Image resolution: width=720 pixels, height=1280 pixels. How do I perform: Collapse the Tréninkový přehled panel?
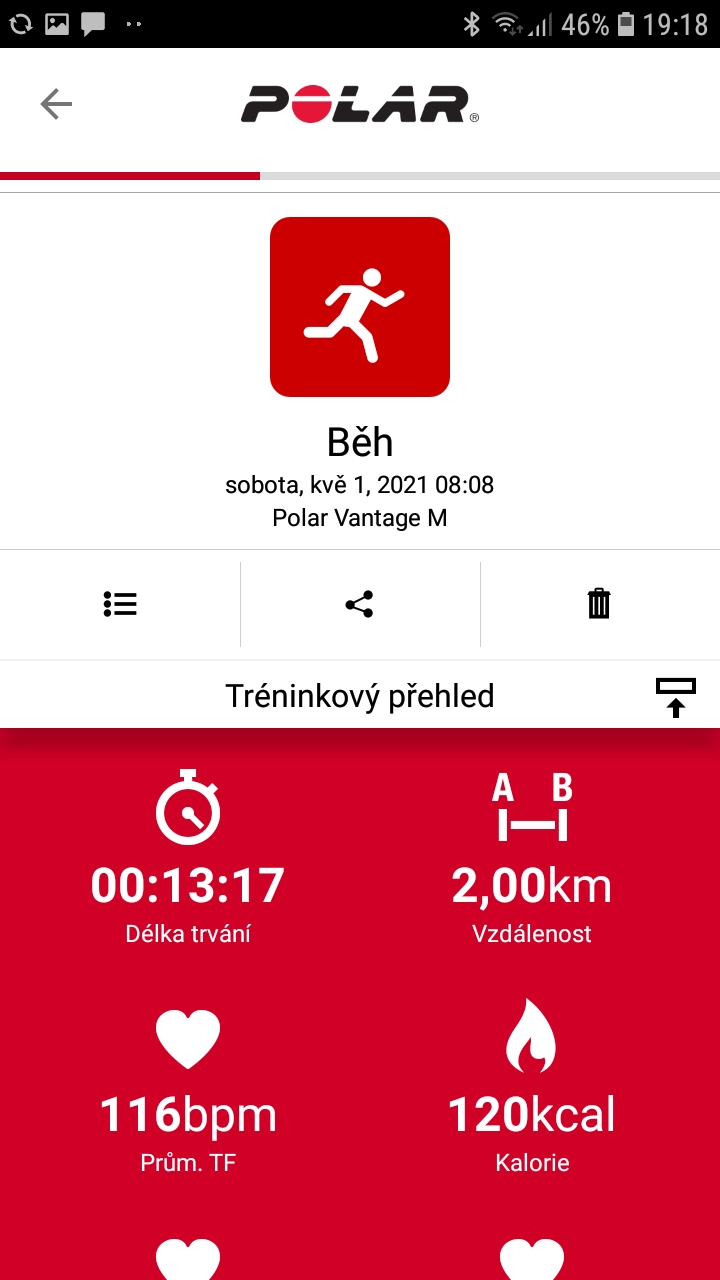click(676, 697)
